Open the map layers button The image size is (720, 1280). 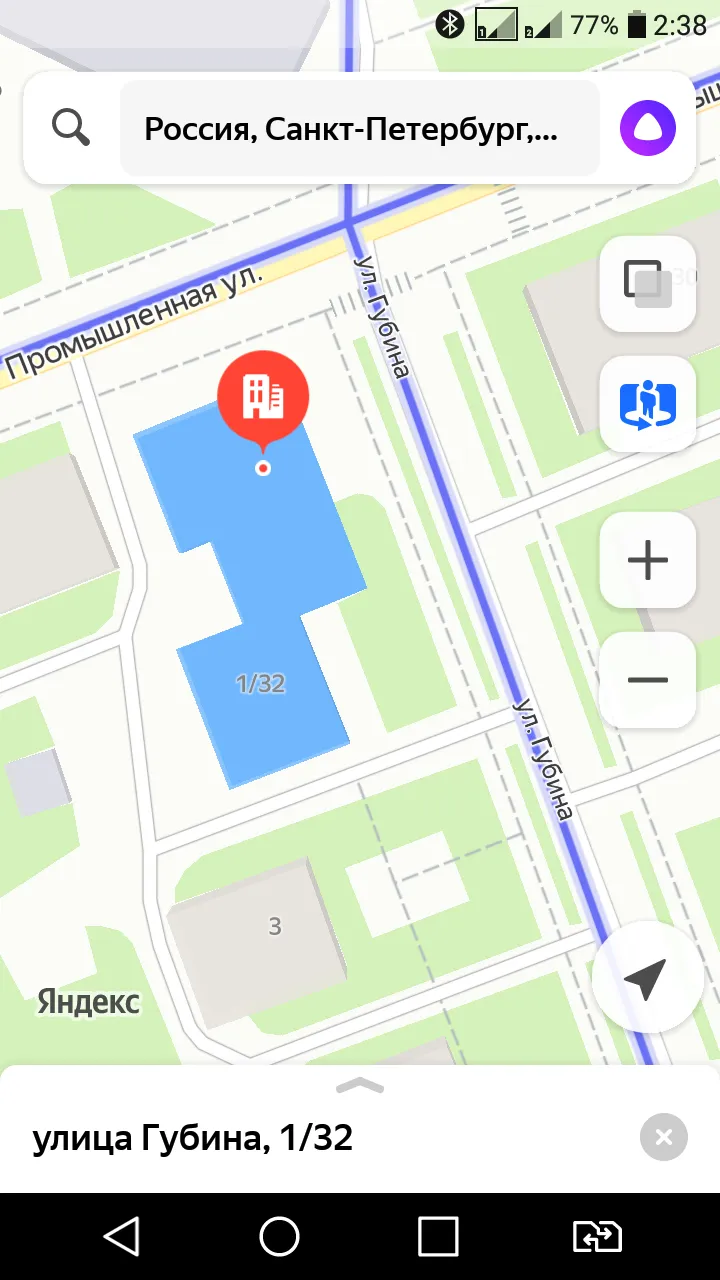pyautogui.click(x=647, y=283)
